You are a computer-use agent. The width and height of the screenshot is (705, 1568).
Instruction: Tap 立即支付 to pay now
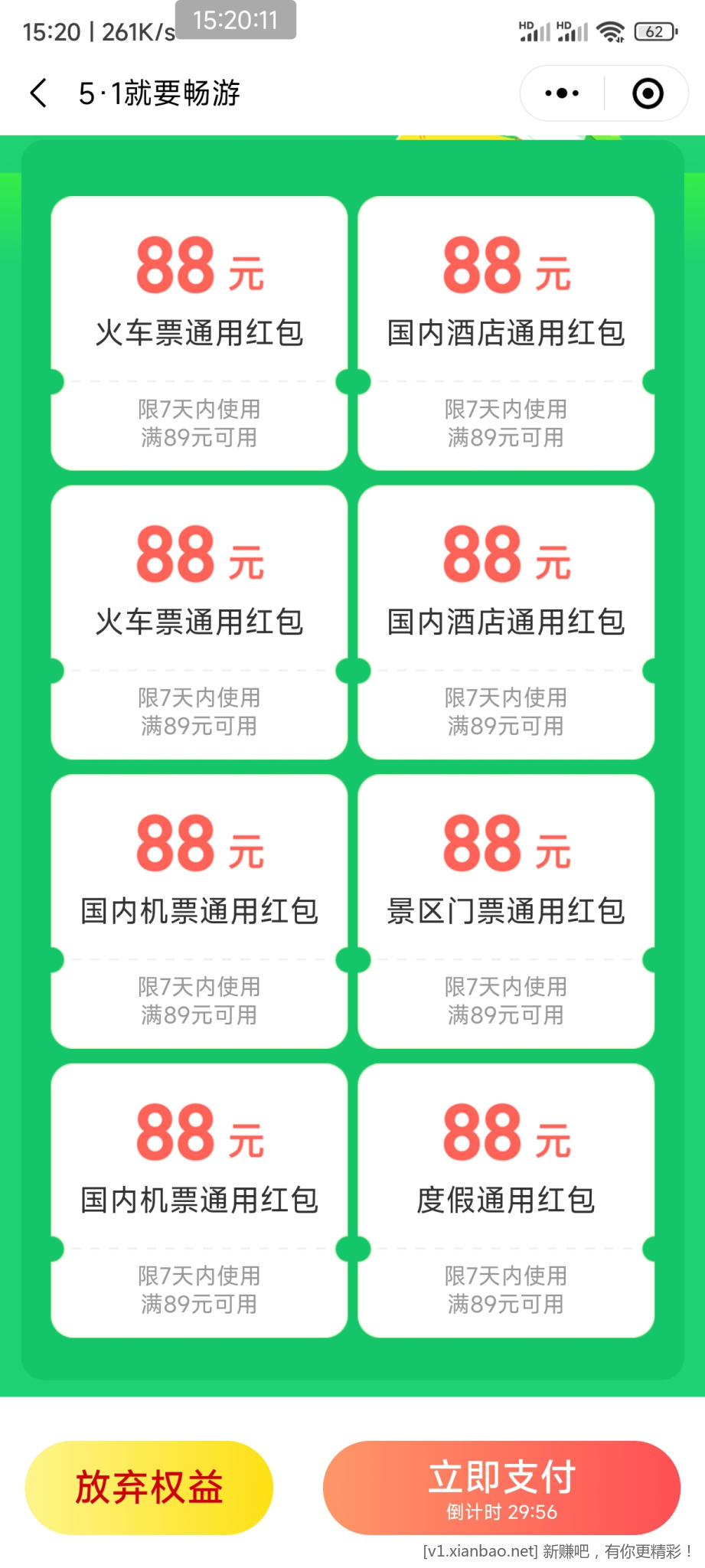tap(501, 1487)
